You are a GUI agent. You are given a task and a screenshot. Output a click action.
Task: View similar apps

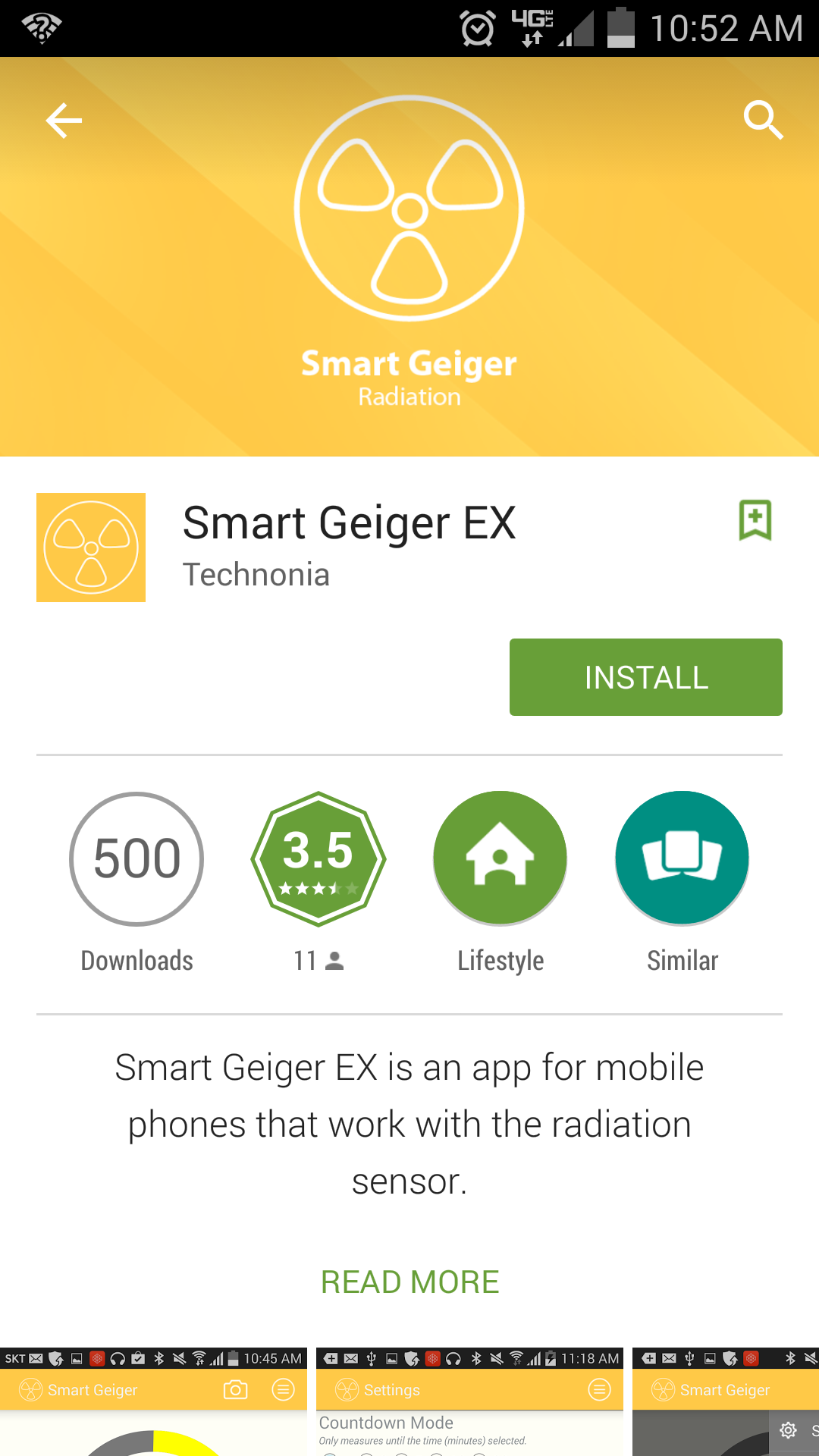[x=682, y=858]
